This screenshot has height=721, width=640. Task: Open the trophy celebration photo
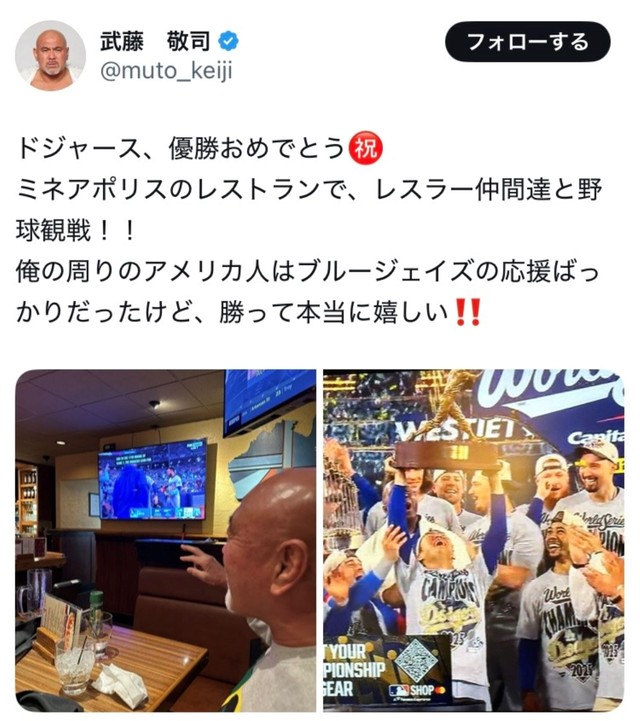[x=473, y=540]
